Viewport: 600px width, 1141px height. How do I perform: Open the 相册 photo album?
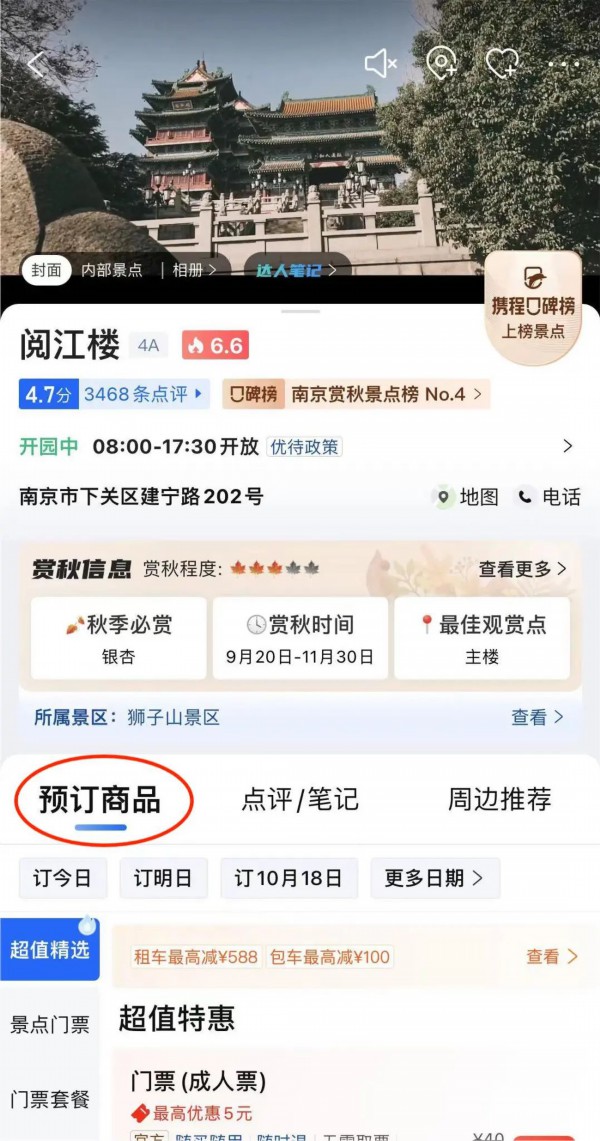[x=194, y=270]
